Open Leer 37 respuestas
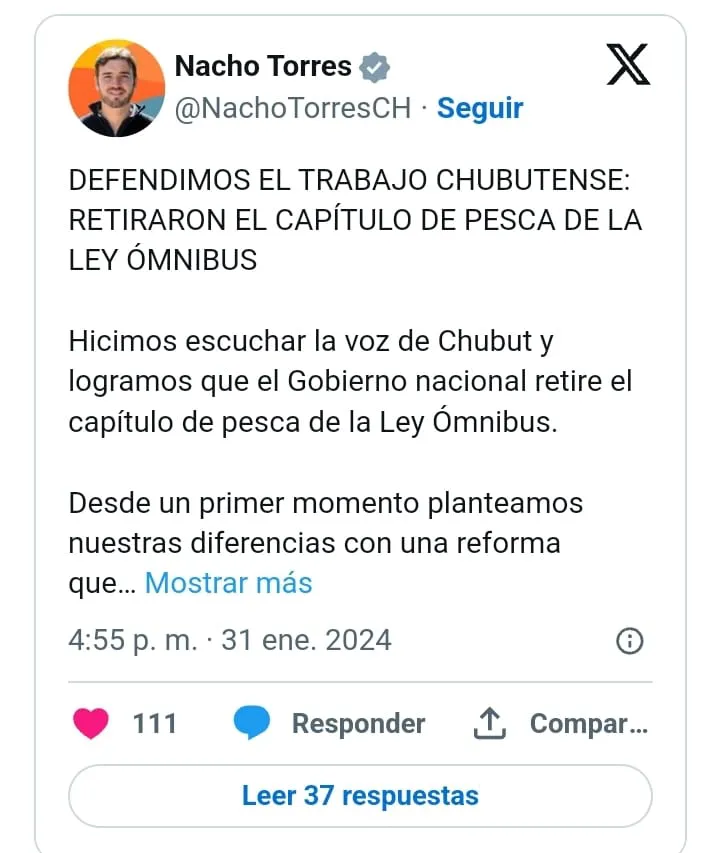Image resolution: width=704 pixels, height=853 pixels. pos(360,796)
